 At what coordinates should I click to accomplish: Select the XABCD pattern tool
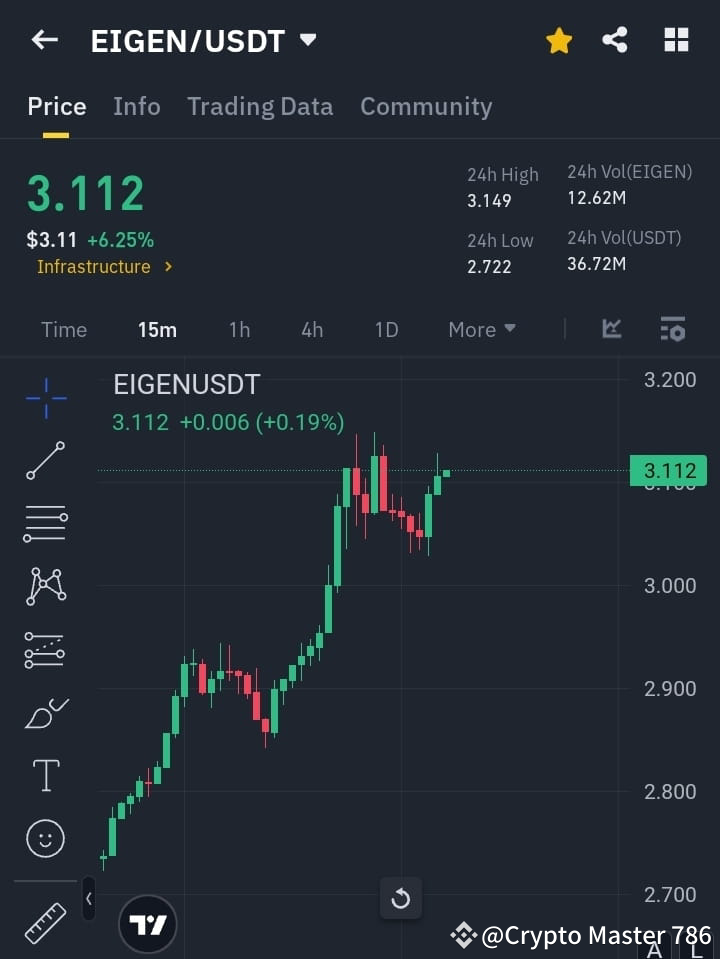[44, 587]
